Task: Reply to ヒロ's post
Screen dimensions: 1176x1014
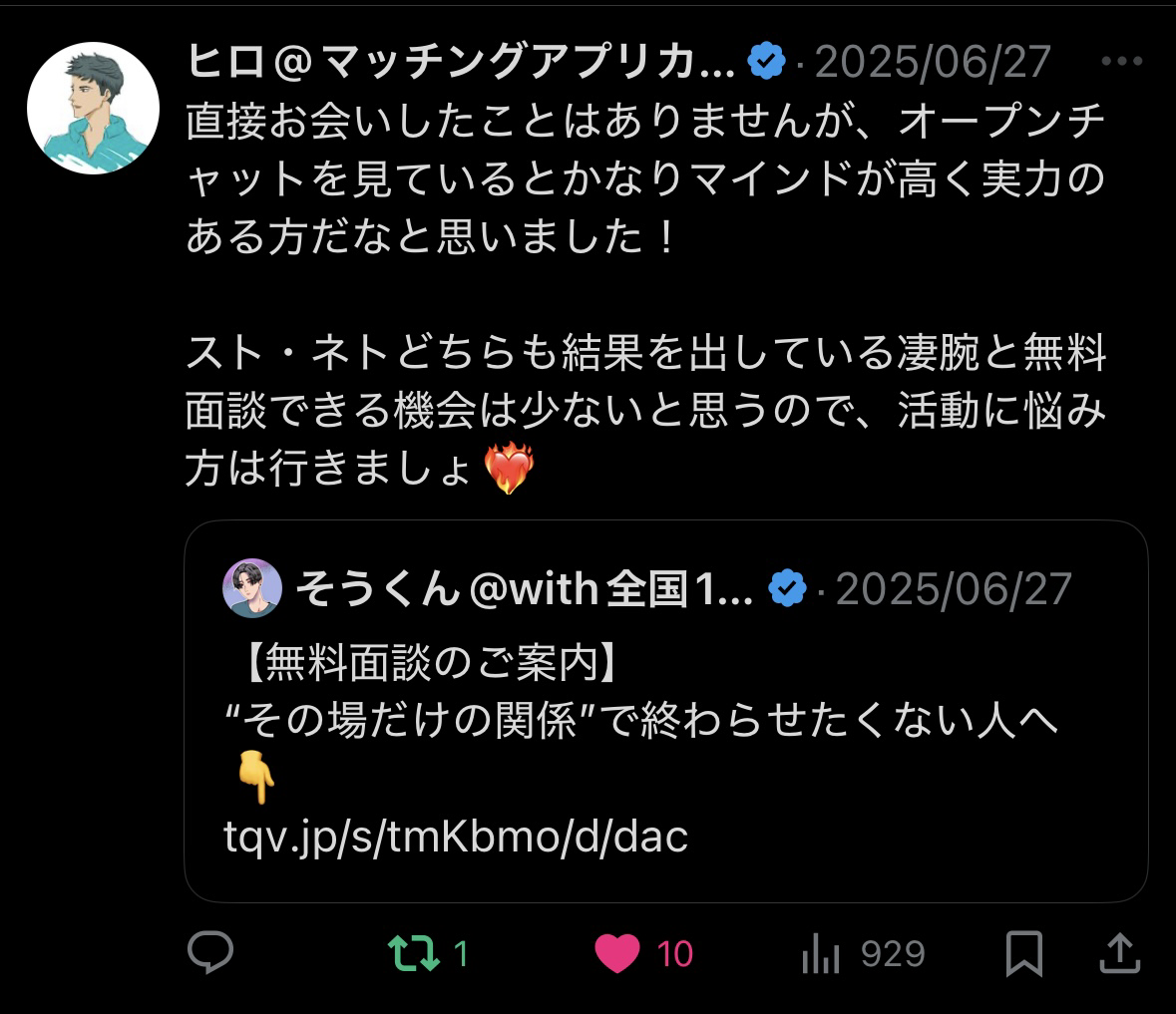Action: [210, 953]
